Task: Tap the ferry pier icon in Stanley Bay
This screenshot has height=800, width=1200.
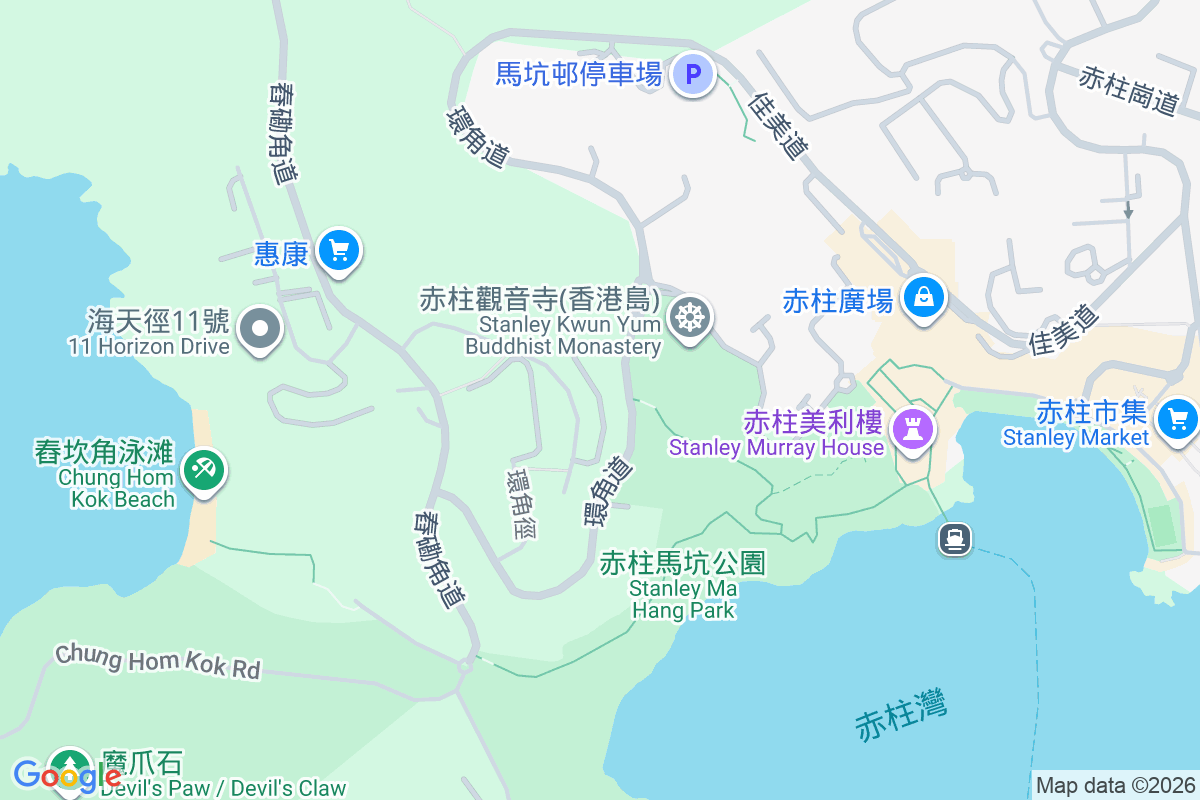Action: [954, 540]
